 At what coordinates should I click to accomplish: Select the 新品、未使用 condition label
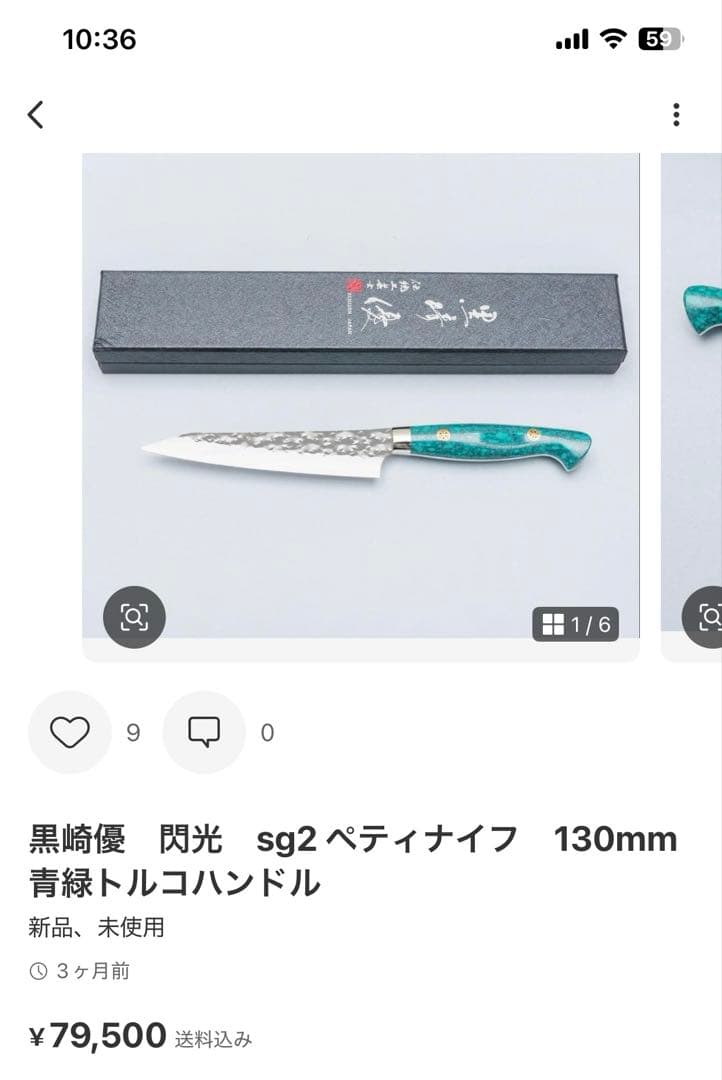coord(97,928)
